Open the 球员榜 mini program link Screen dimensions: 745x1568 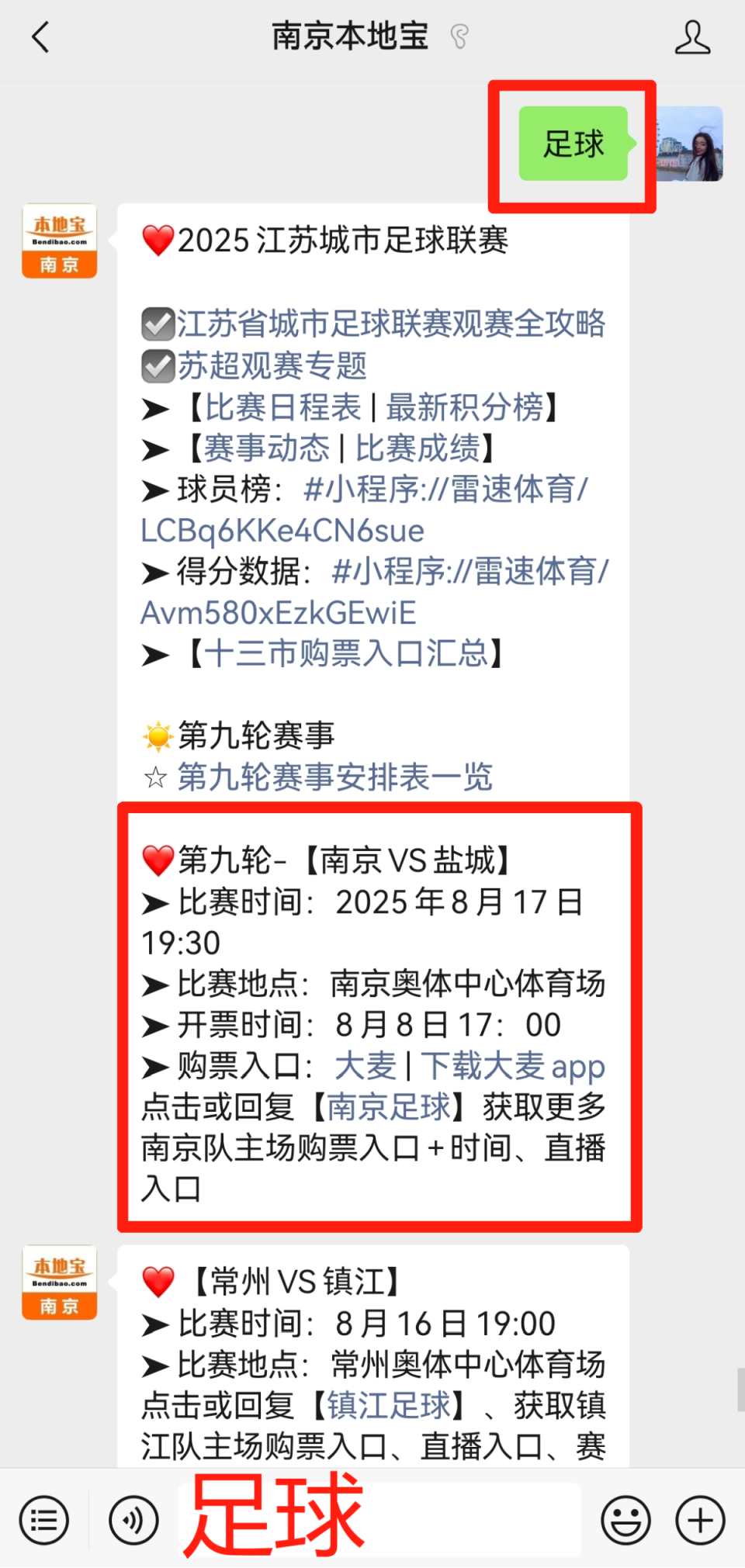pos(365,510)
